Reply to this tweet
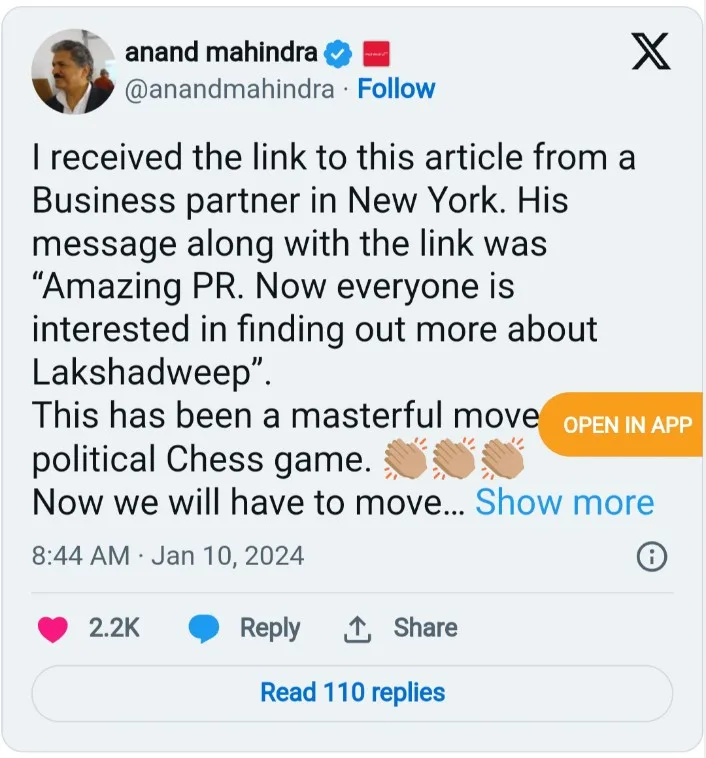Screen dimensions: 706x758 [x=246, y=628]
